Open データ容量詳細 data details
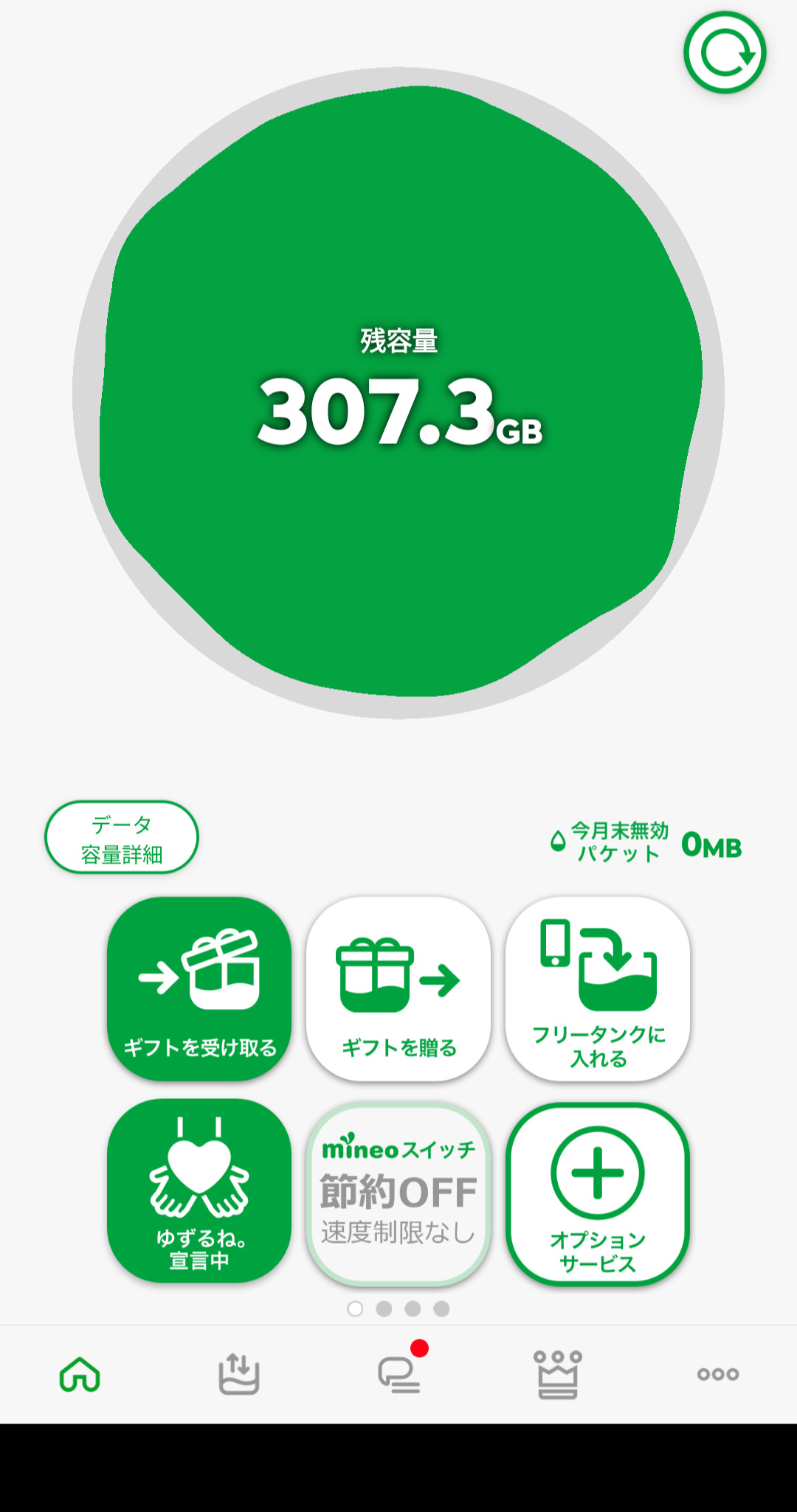797x1512 pixels. [122, 838]
